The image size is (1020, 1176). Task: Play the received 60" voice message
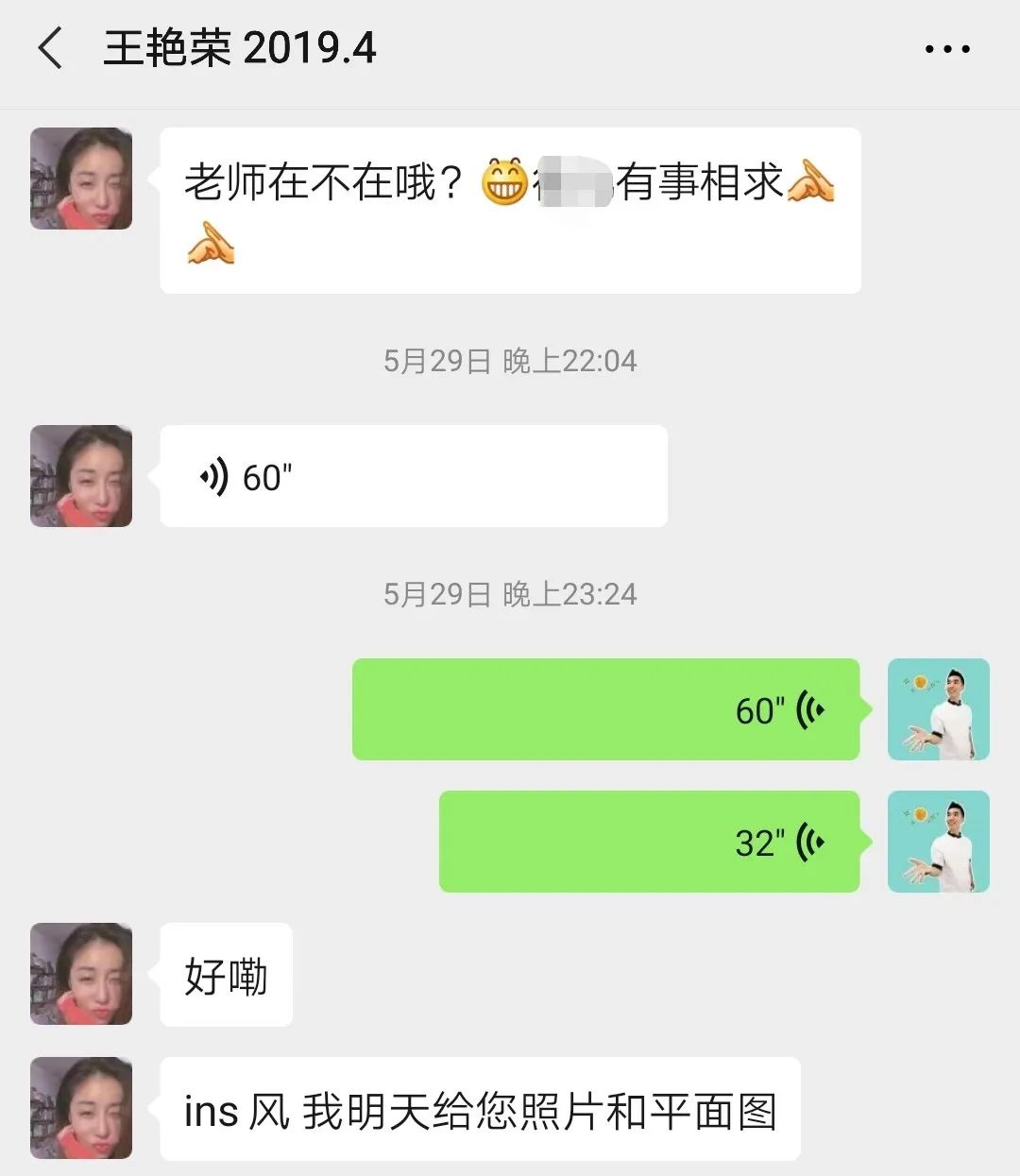[413, 477]
